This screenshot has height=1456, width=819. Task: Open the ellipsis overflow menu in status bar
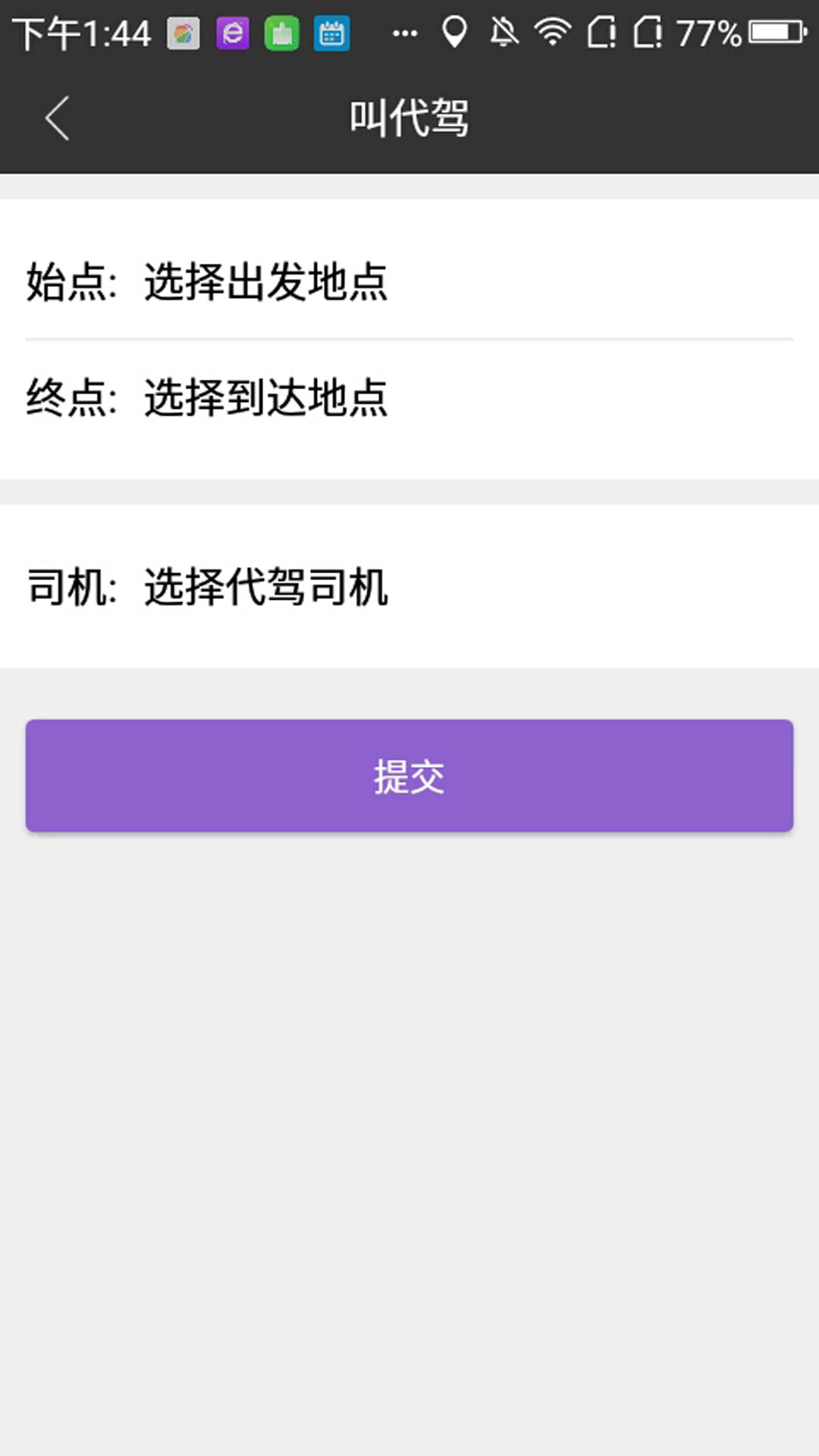404,32
